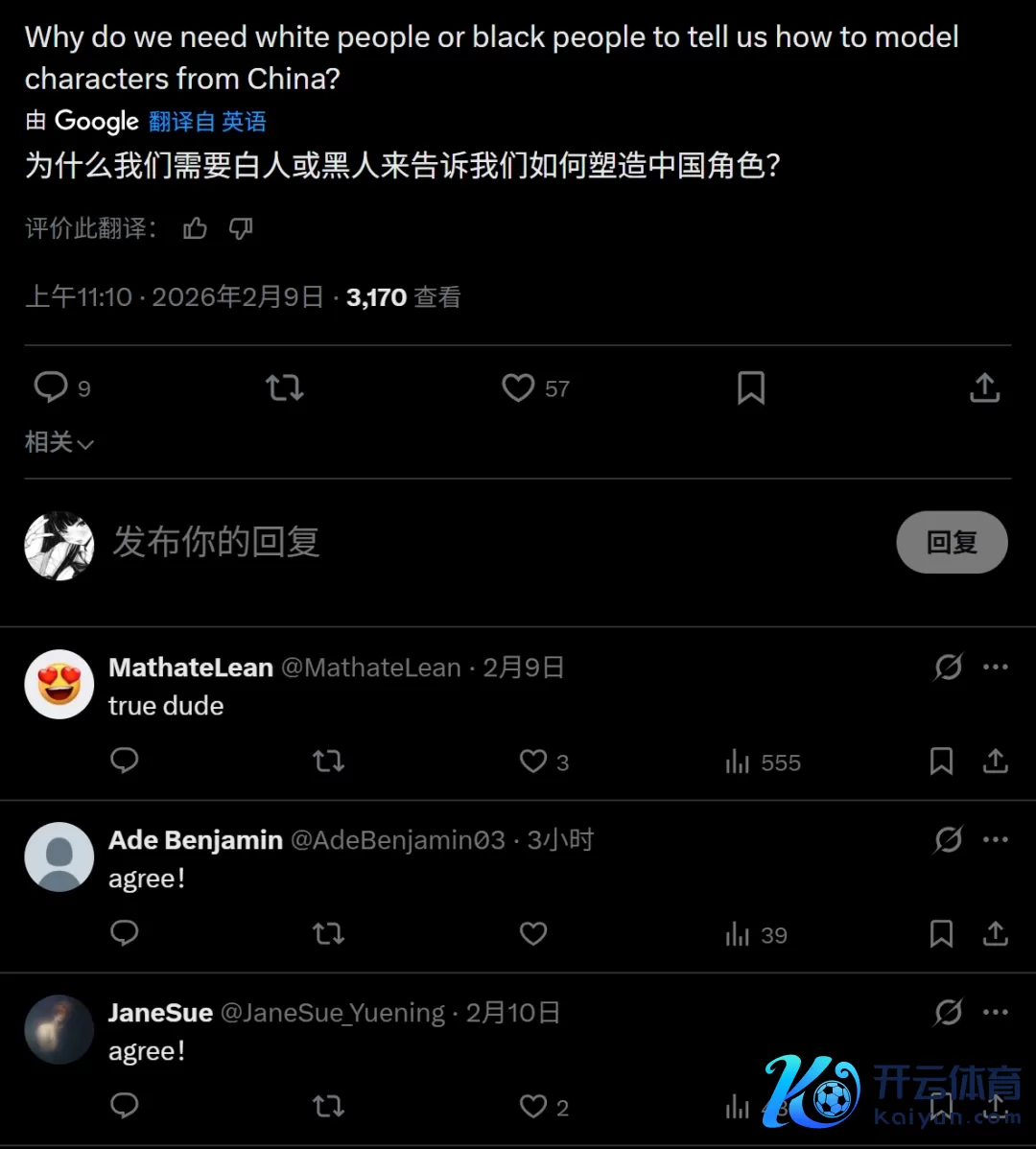
Task: Like MathateLean's "true dude" reply
Action: click(x=533, y=762)
